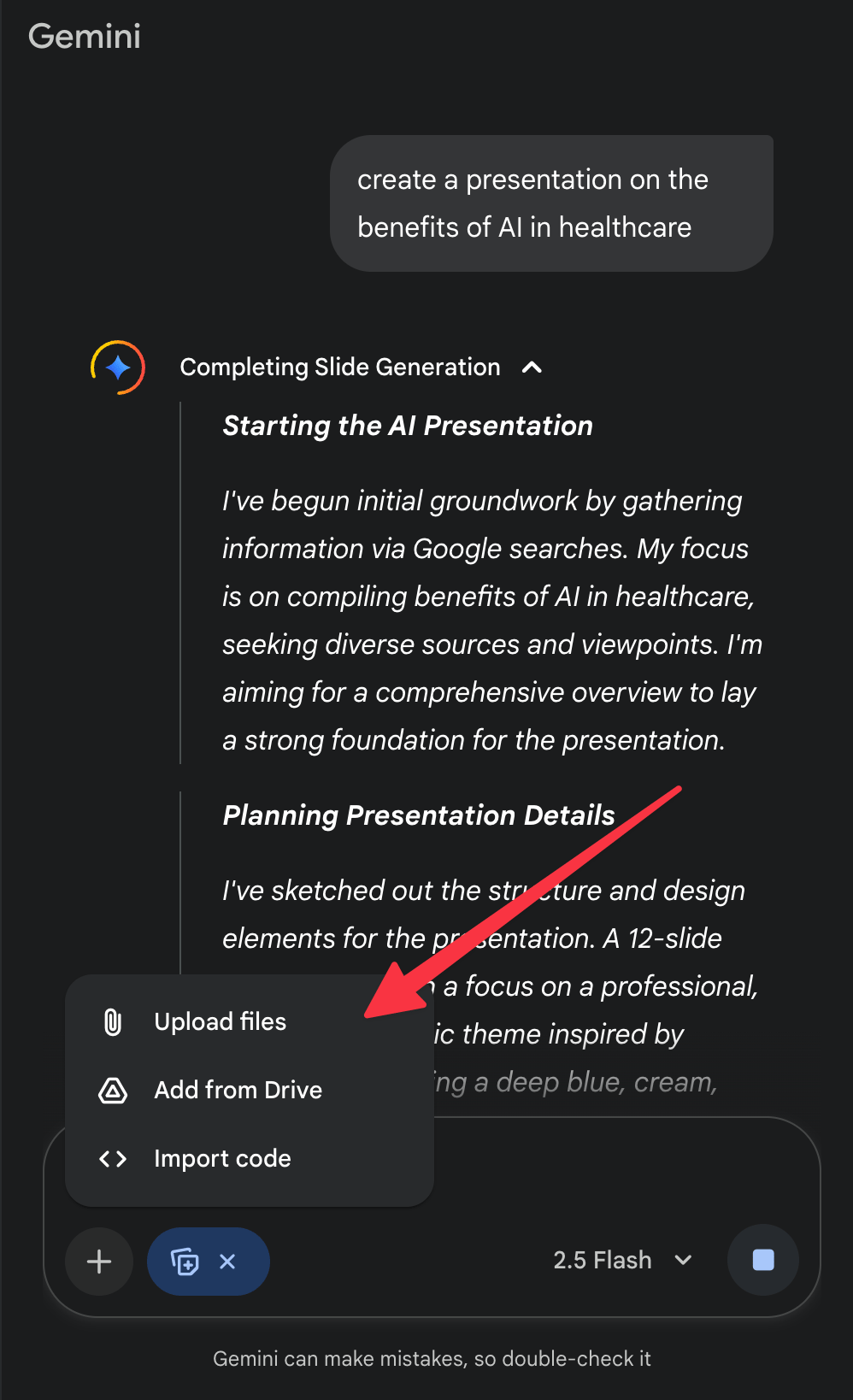Remove the selected tool chip
This screenshot has width=853, height=1400.
227,1262
